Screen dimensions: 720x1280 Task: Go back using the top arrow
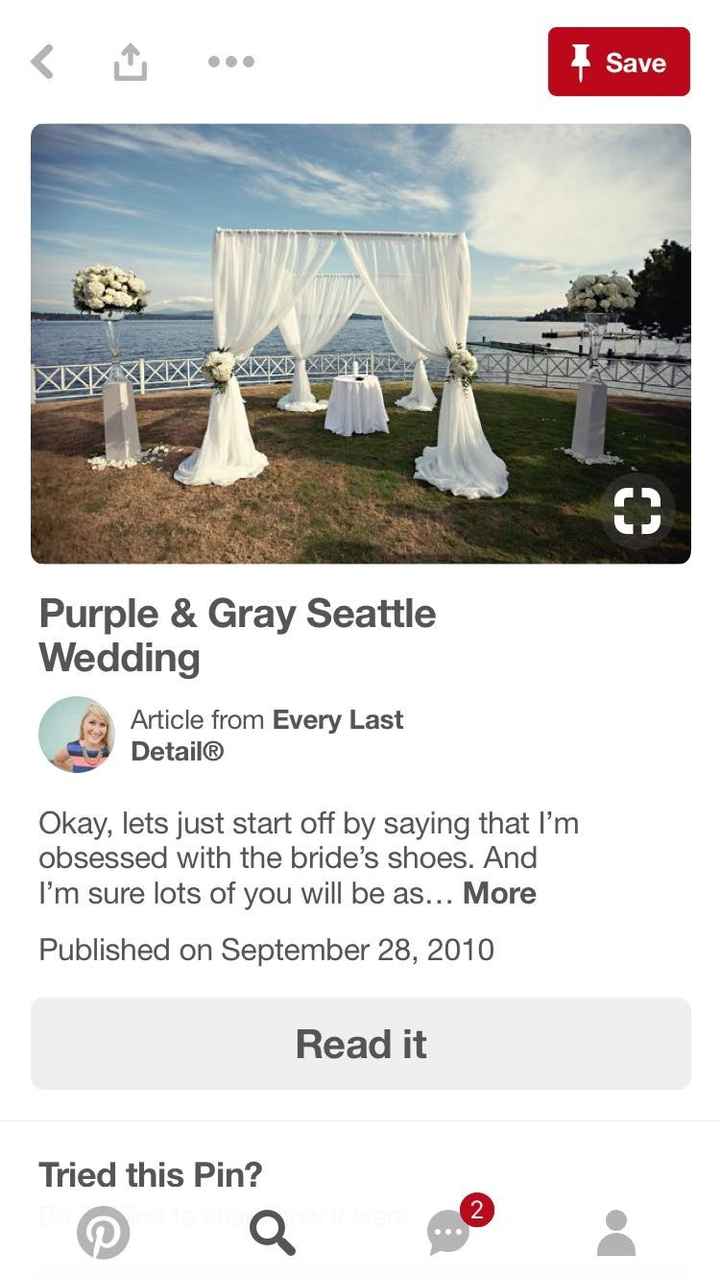pyautogui.click(x=42, y=62)
